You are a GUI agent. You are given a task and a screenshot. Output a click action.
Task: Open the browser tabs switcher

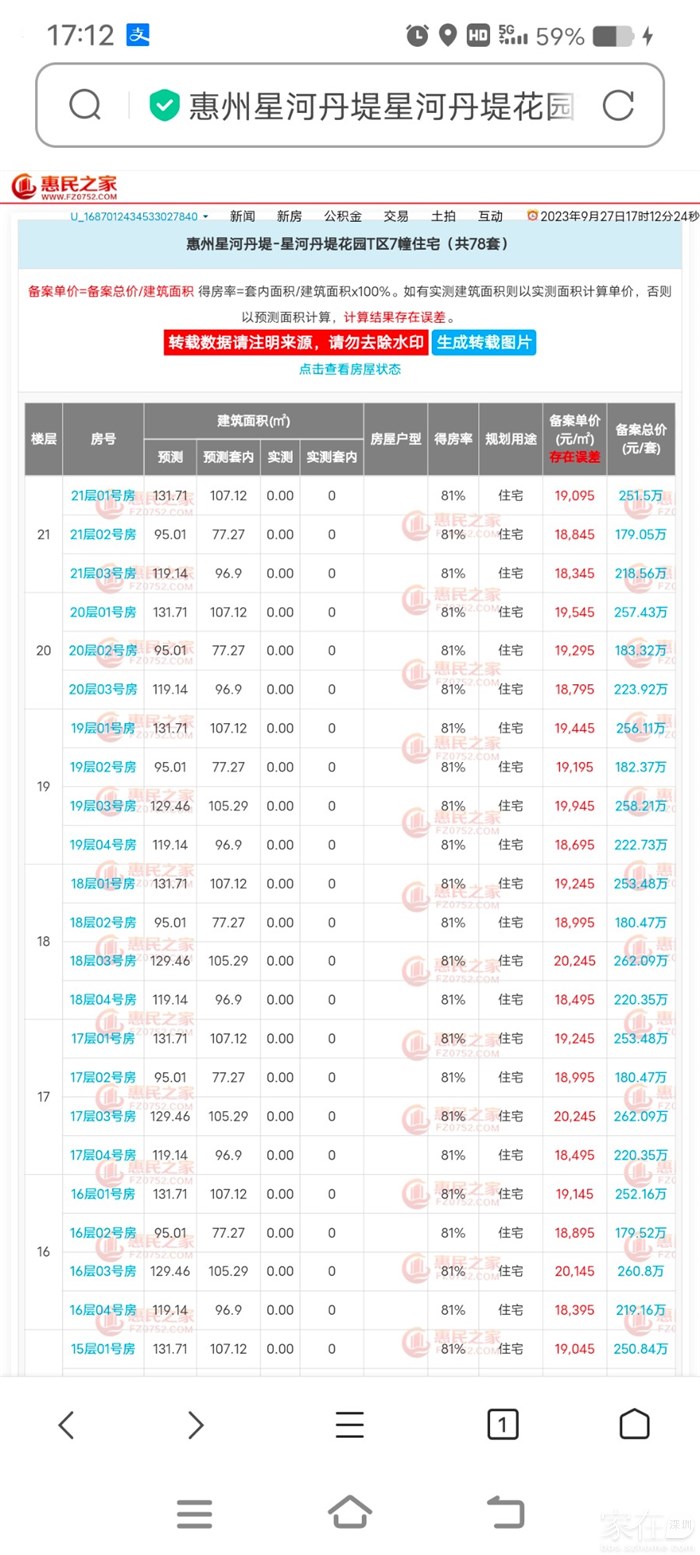pyautogui.click(x=503, y=1425)
